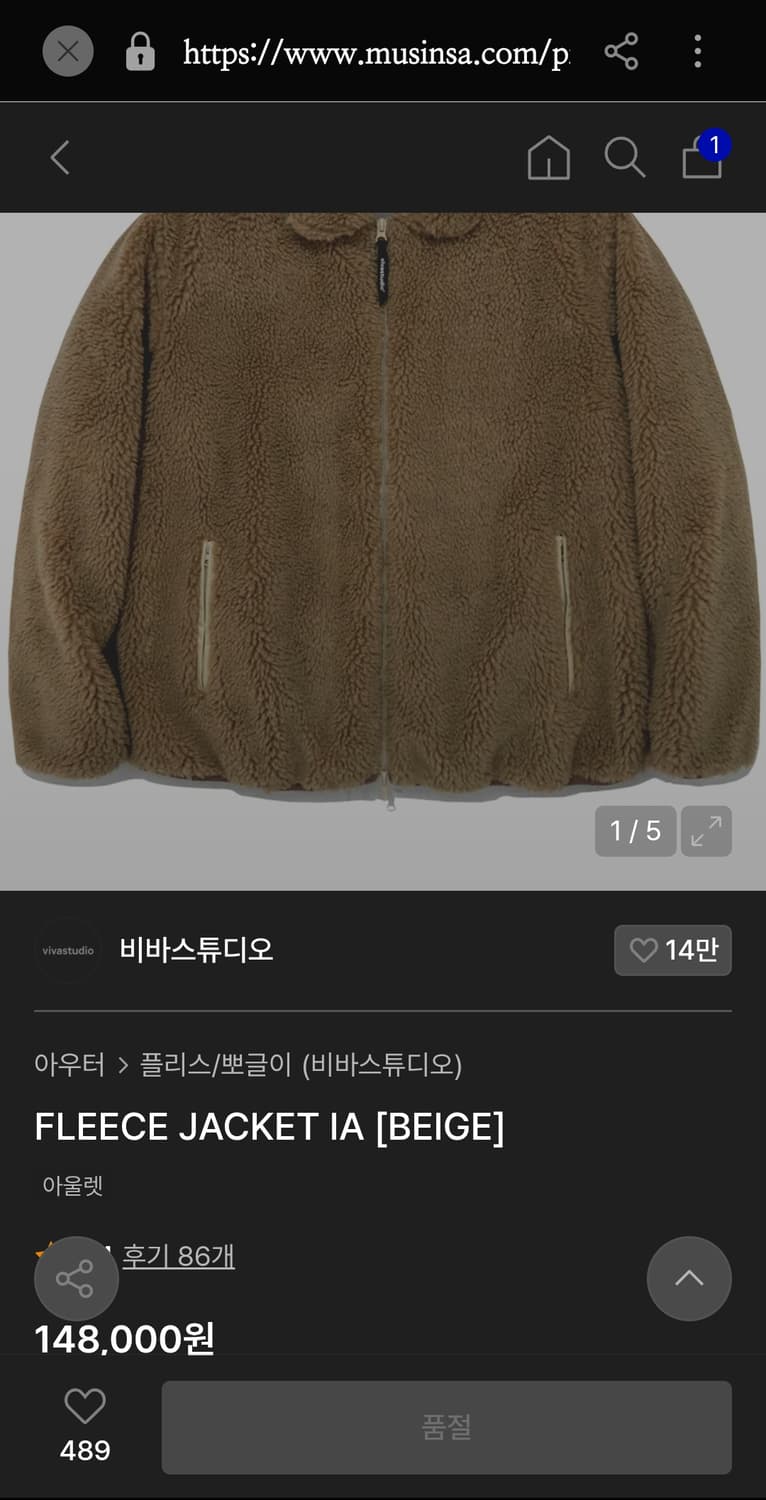
Task: Tap the 아울렛 label tag
Action: 71,1185
